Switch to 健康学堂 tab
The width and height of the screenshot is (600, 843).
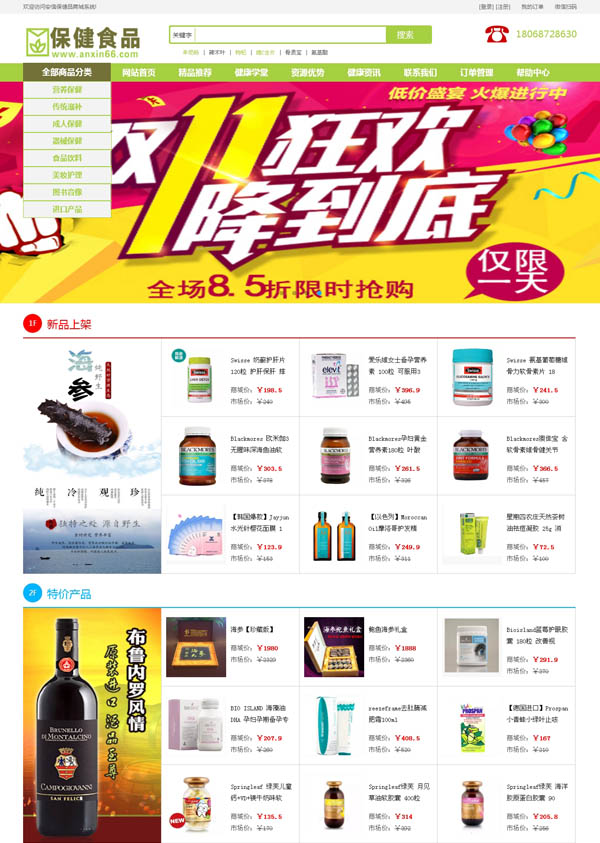pyautogui.click(x=251, y=73)
